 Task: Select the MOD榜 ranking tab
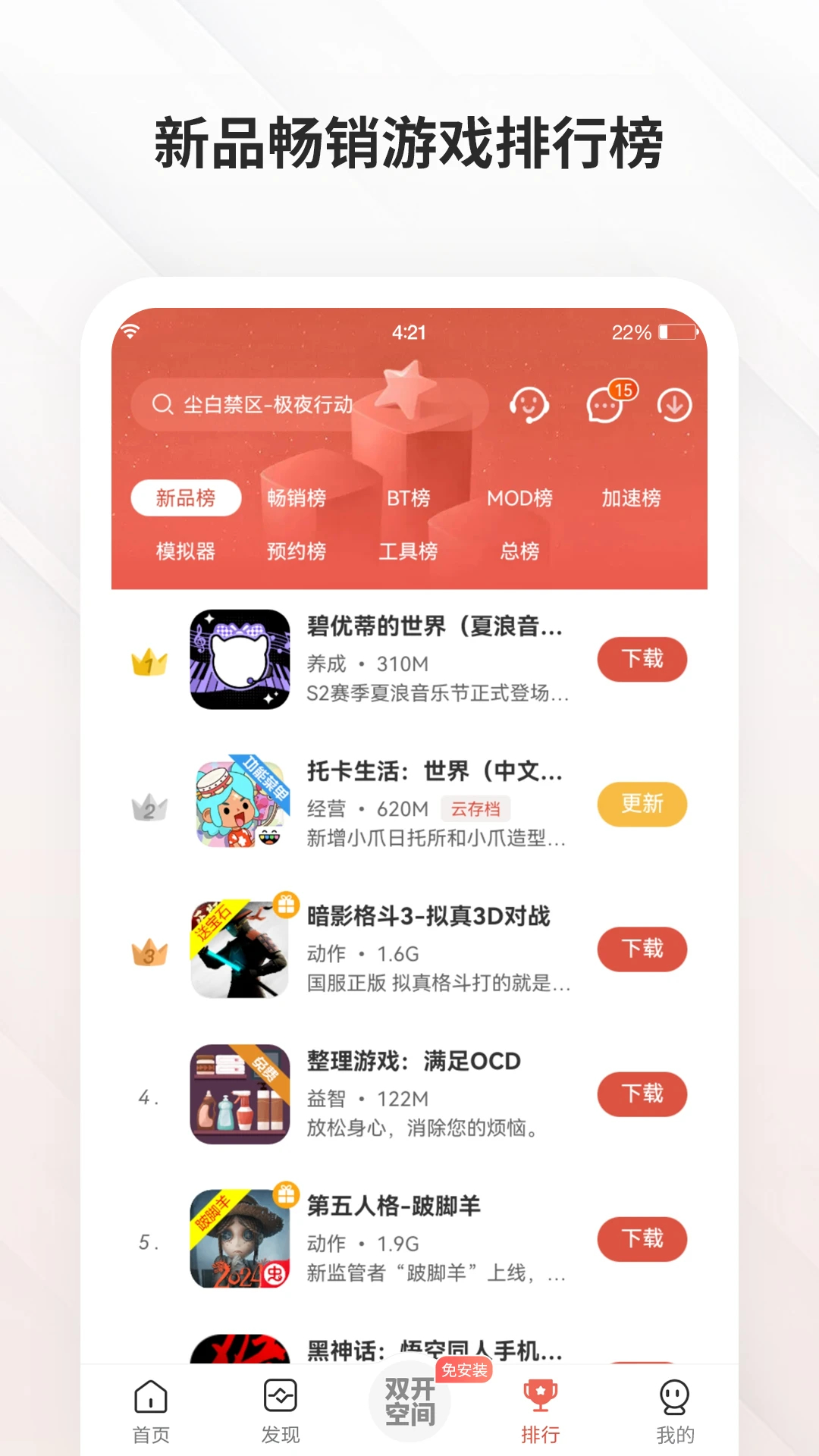[520, 497]
